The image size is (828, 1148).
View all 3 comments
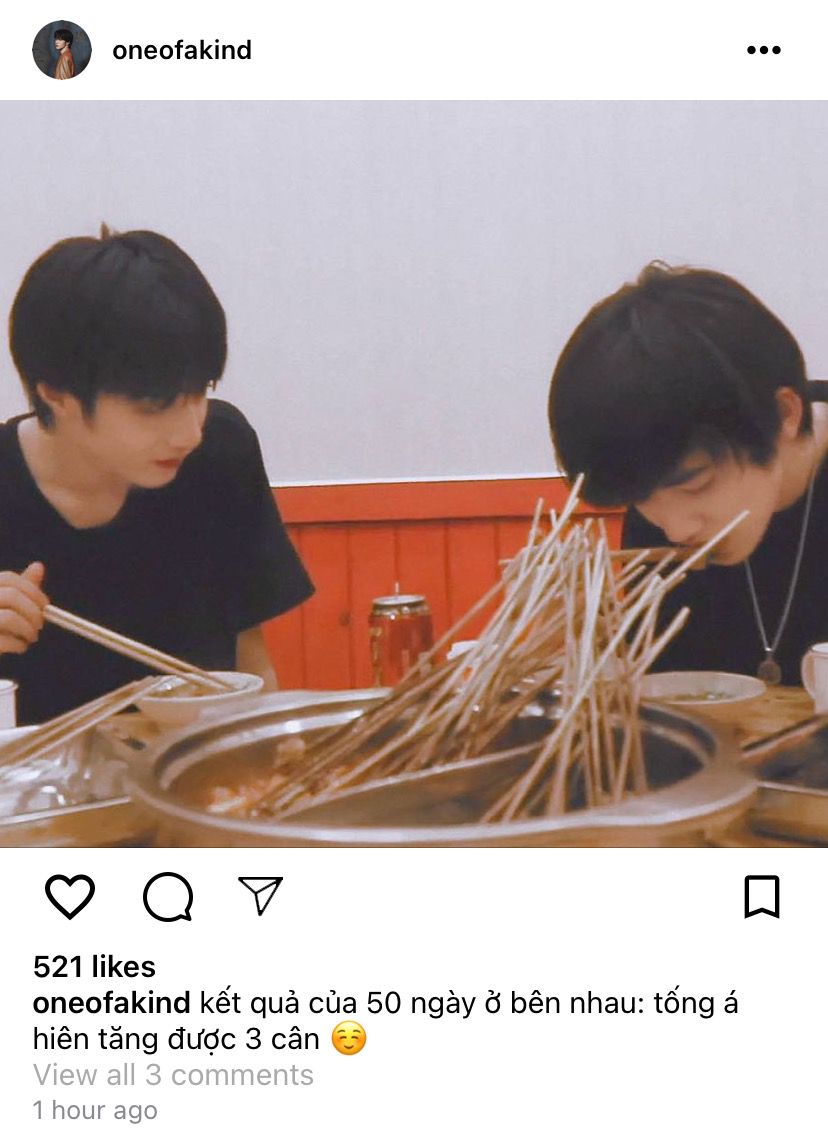click(173, 1075)
